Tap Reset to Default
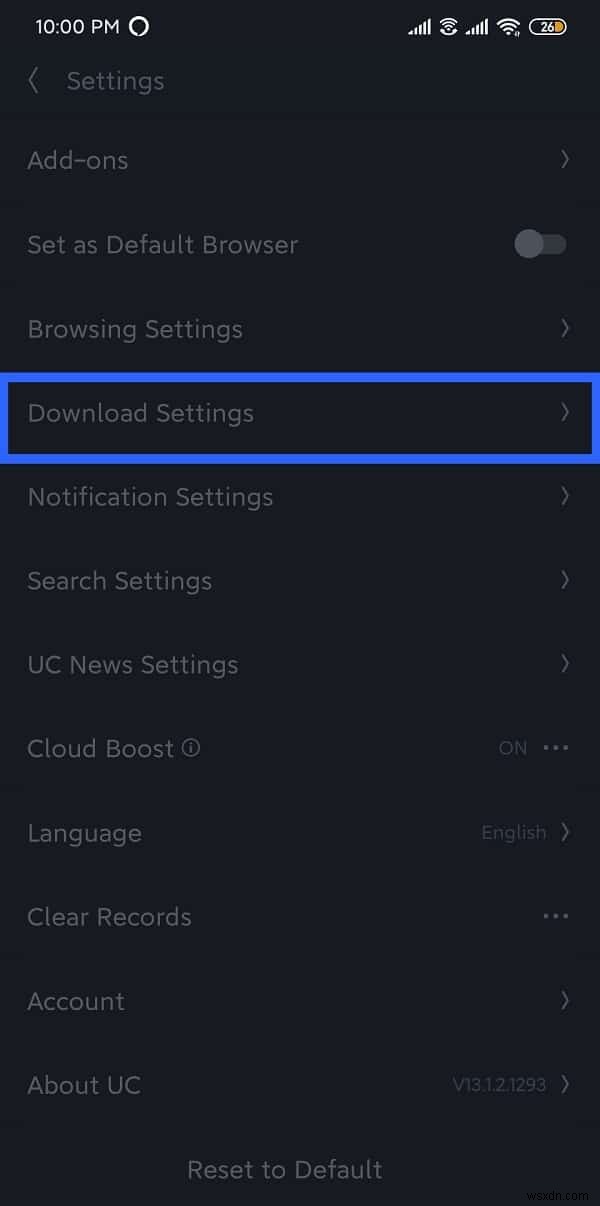The height and width of the screenshot is (1206, 600). pyautogui.click(x=285, y=1169)
